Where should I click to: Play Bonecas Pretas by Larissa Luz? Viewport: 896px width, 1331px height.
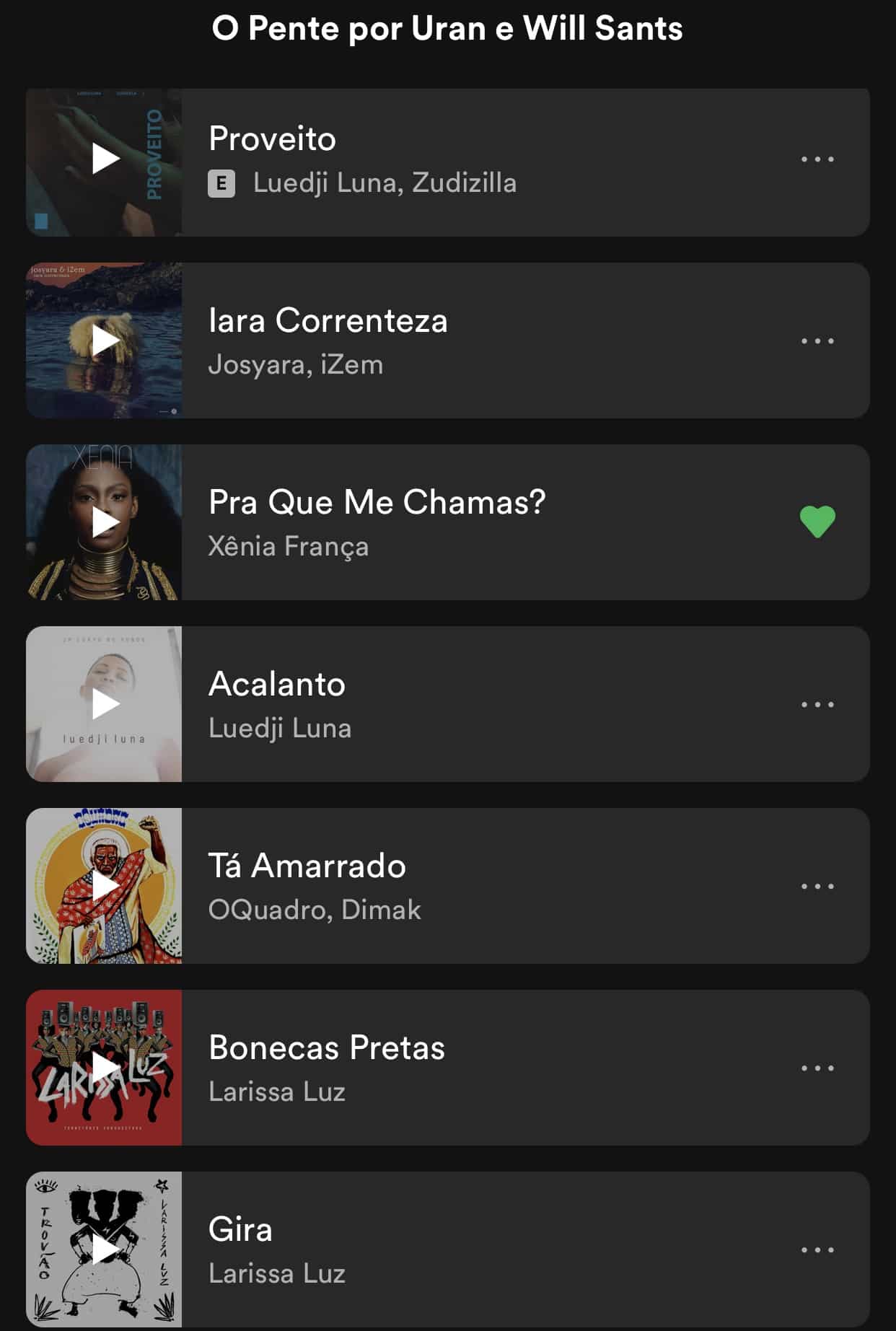(105, 1068)
